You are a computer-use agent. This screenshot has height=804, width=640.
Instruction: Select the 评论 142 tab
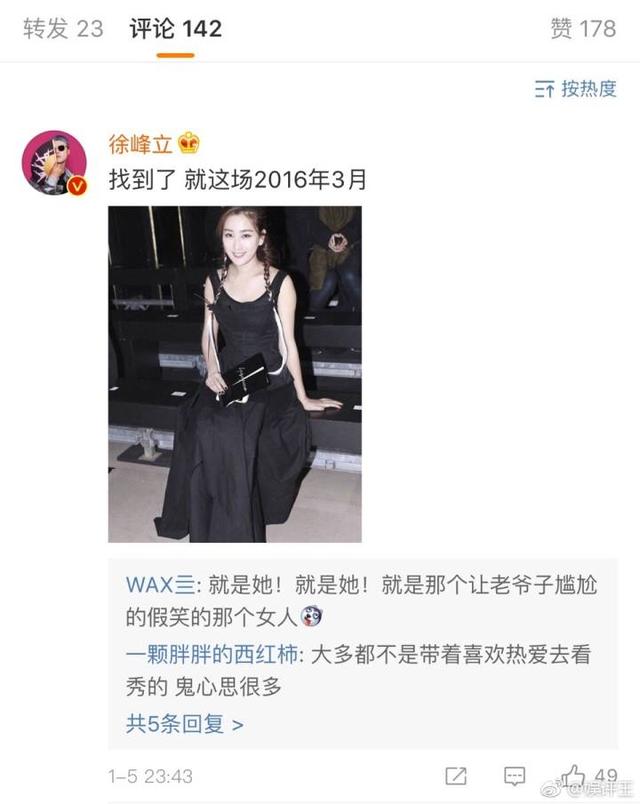click(175, 28)
